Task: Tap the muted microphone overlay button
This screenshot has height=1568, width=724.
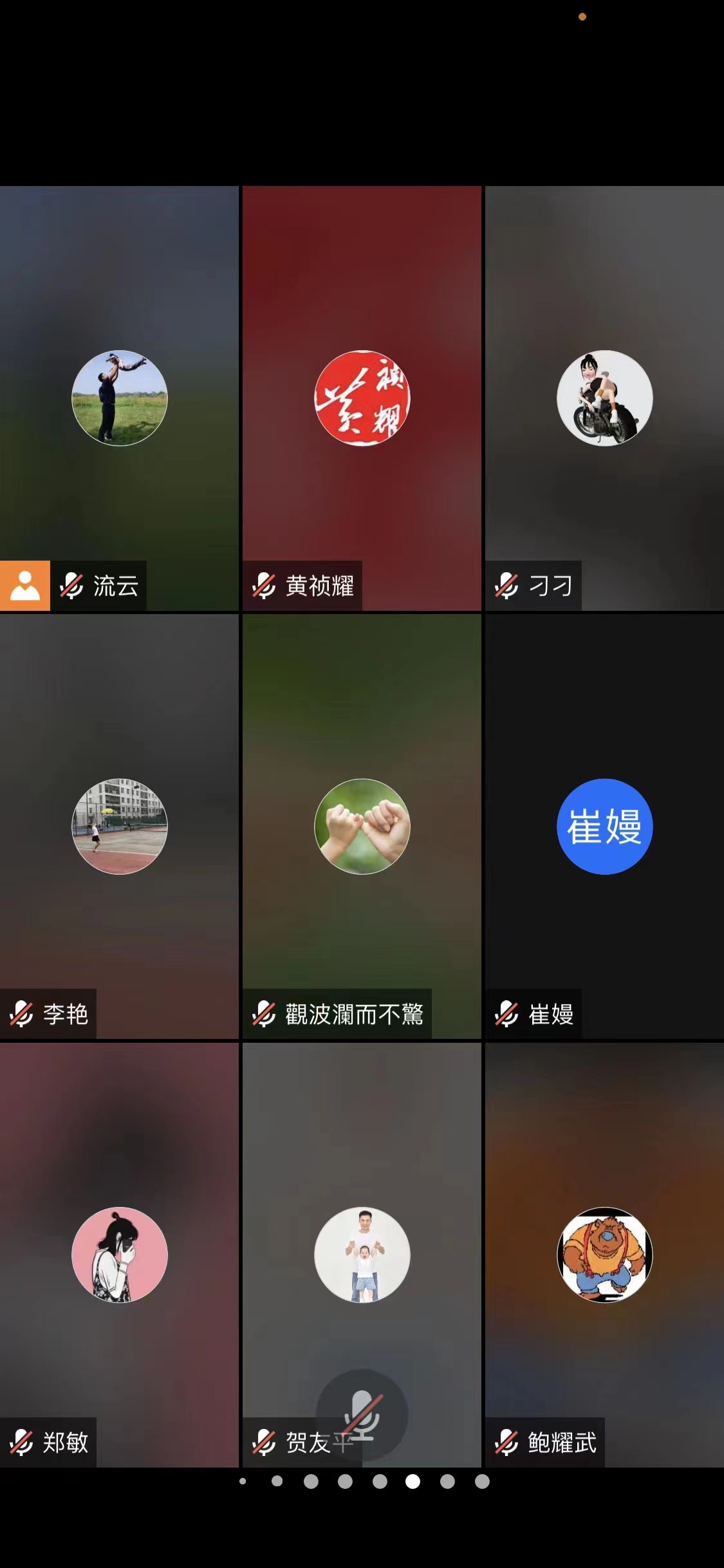Action: [x=362, y=1414]
